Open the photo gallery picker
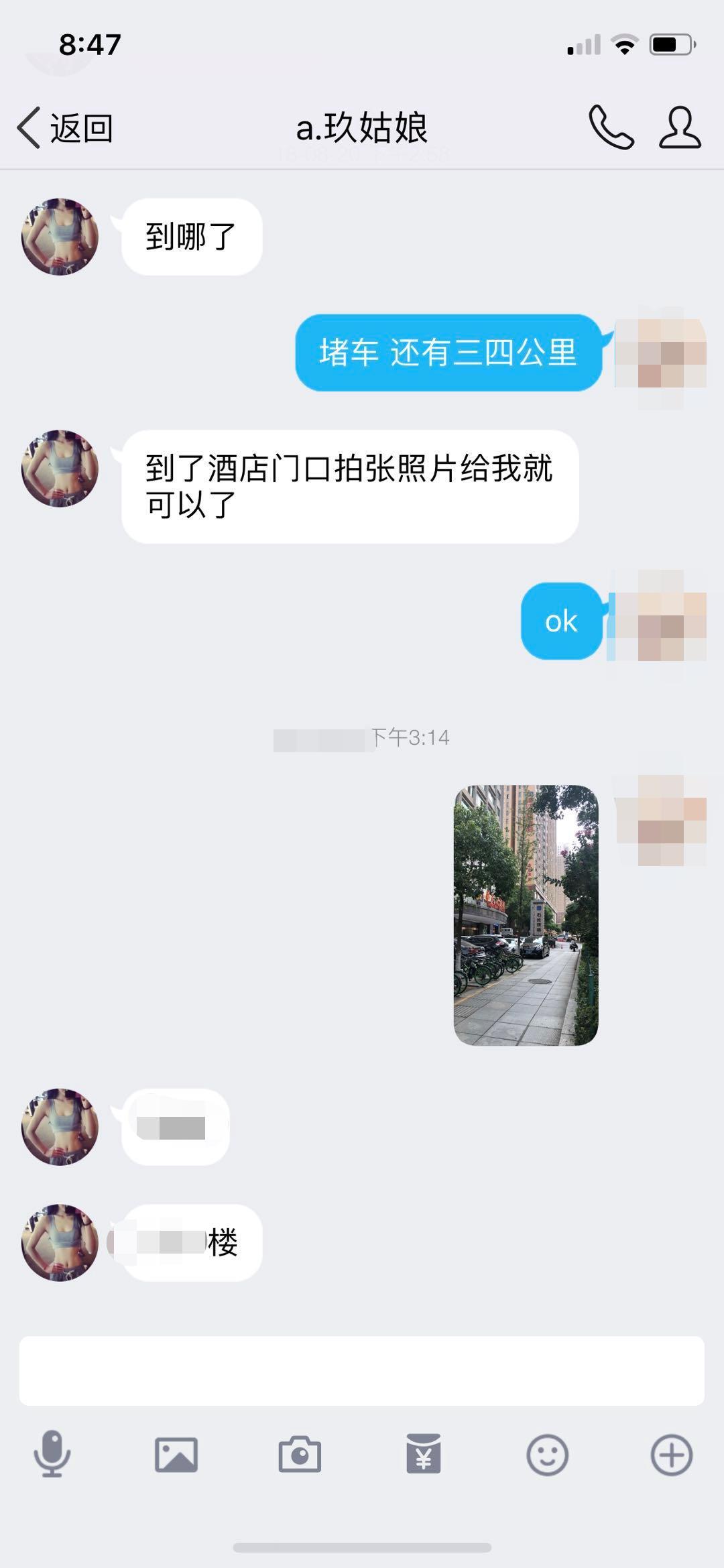 (x=176, y=1455)
